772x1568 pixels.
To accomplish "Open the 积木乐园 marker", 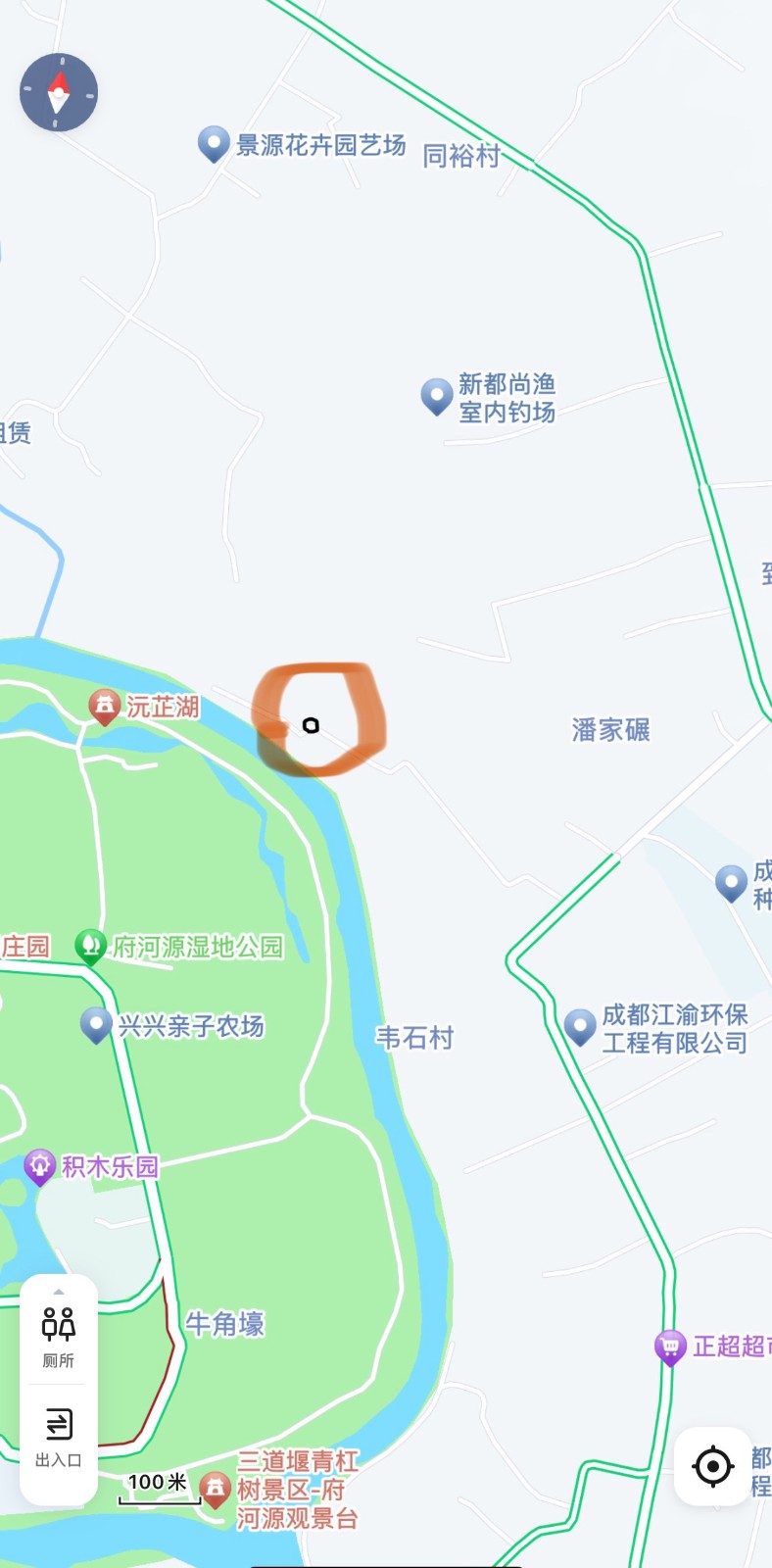I will pyautogui.click(x=40, y=1166).
